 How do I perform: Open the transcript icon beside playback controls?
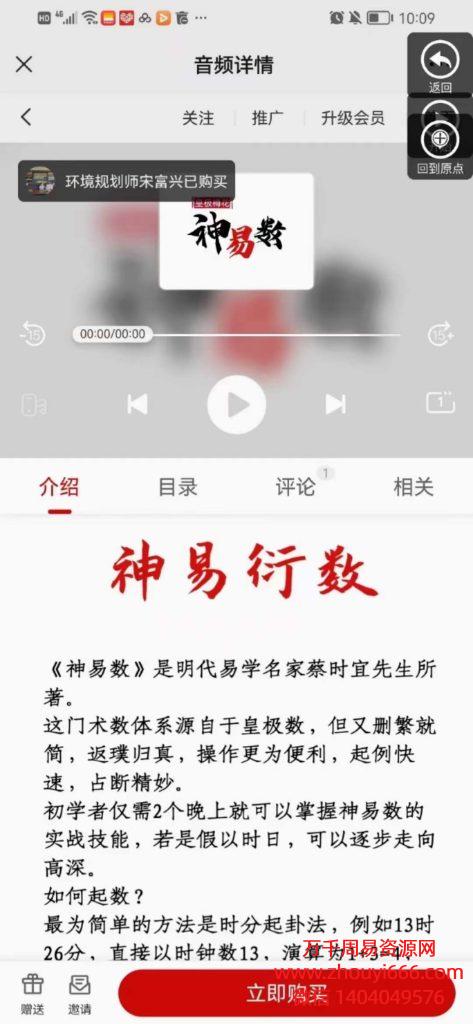pyautogui.click(x=33, y=405)
